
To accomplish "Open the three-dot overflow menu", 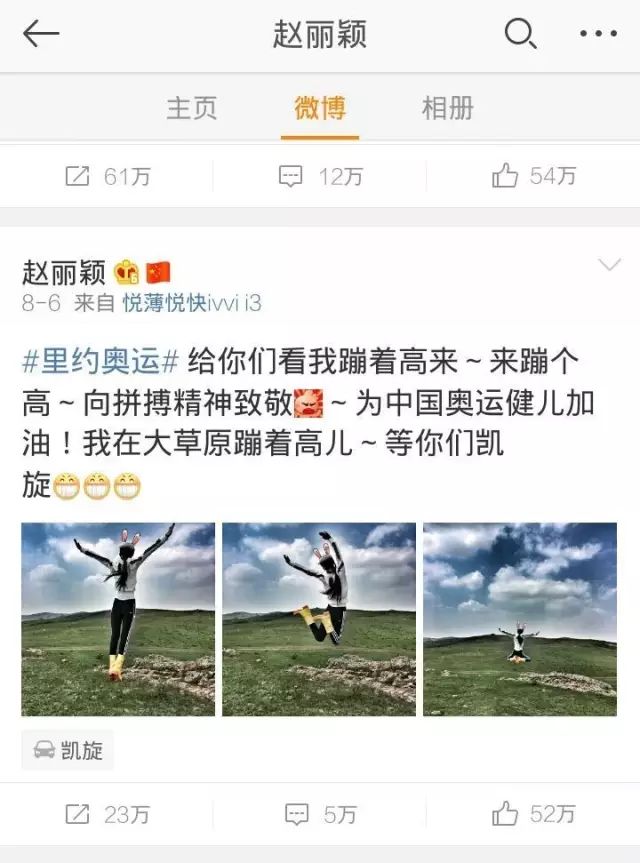I will click(598, 35).
